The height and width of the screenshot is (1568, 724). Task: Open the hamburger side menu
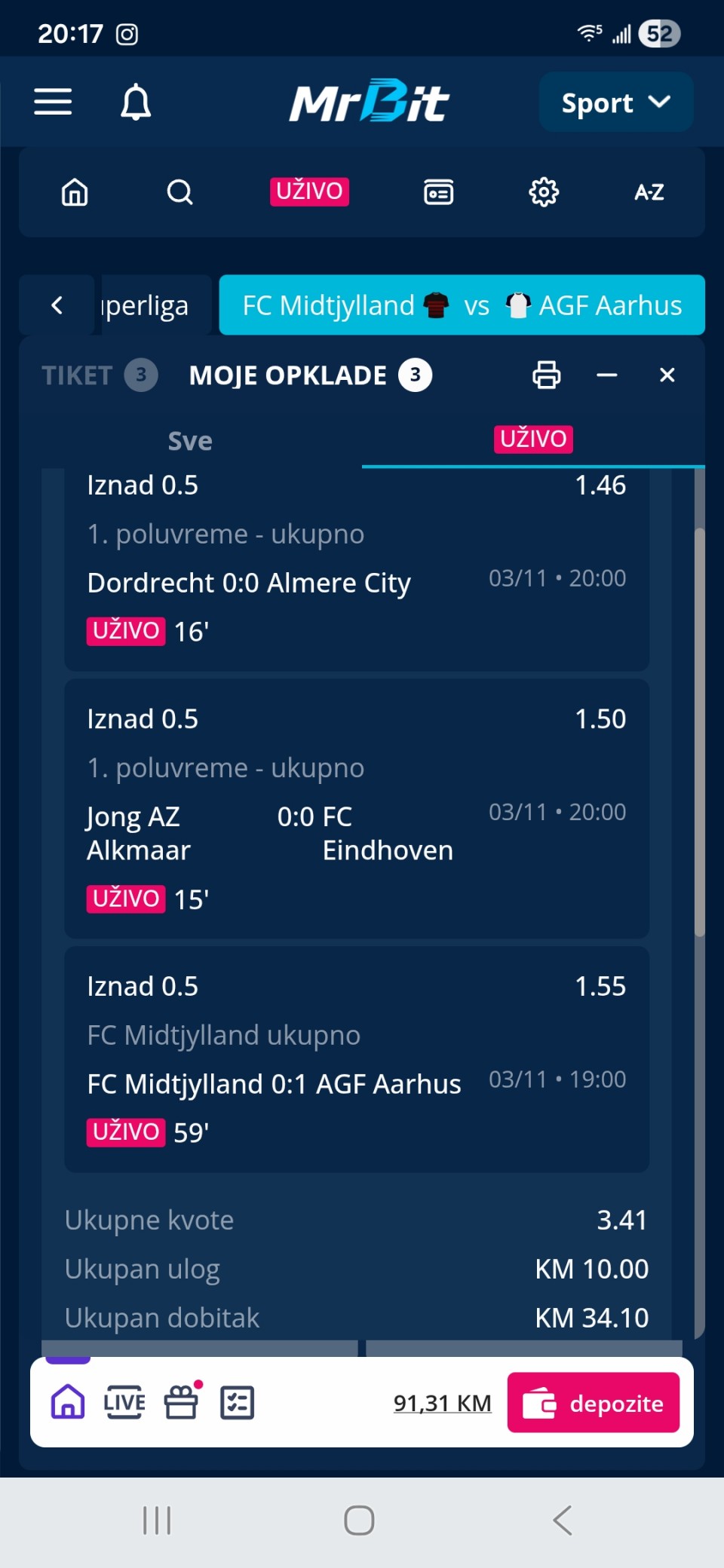click(53, 102)
